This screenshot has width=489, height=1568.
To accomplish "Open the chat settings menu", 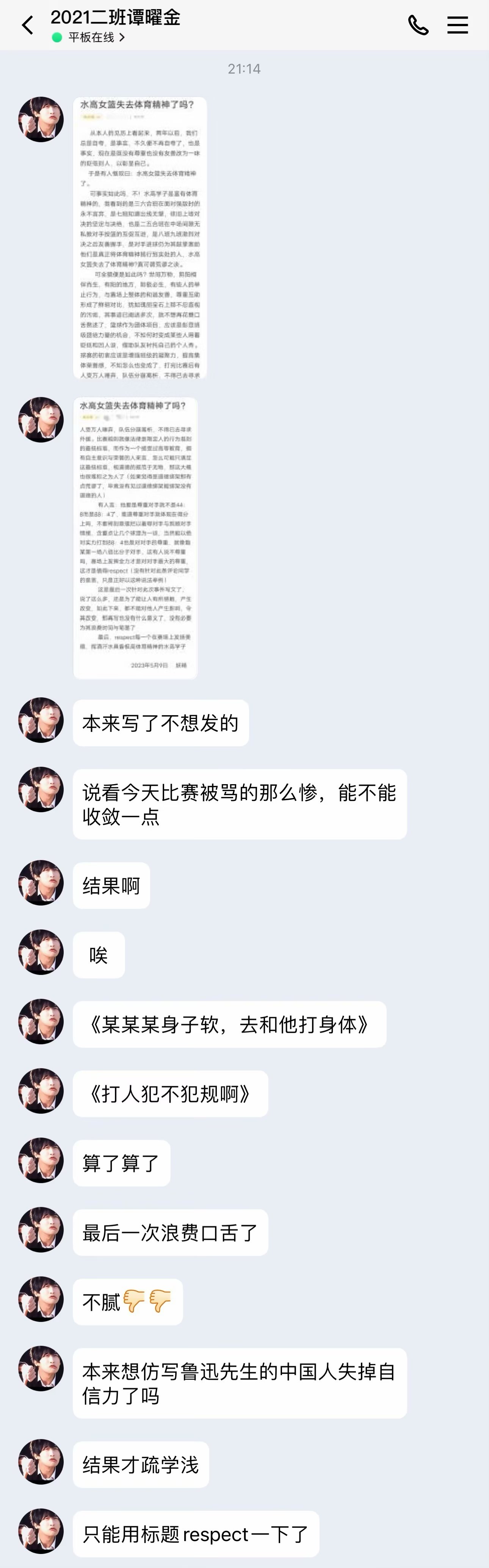I will pyautogui.click(x=457, y=25).
